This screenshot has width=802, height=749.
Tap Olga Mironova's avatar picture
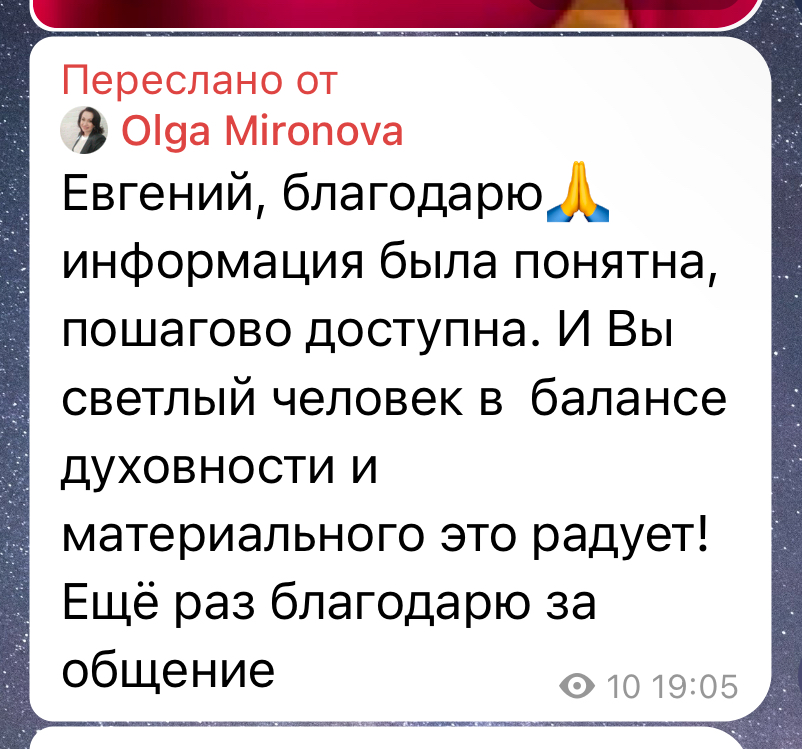point(84,131)
